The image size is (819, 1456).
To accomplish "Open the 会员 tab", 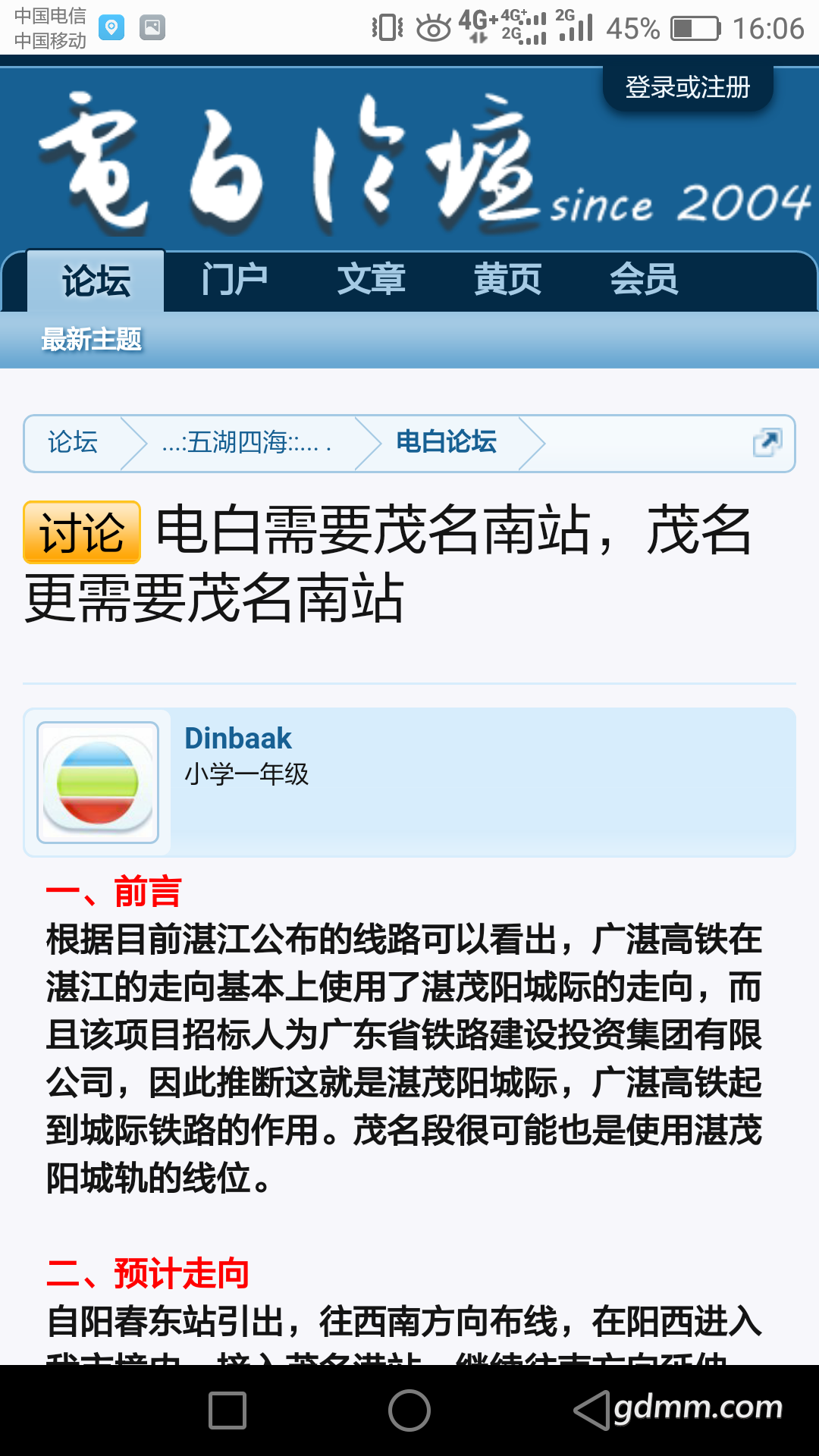I will pos(644,280).
